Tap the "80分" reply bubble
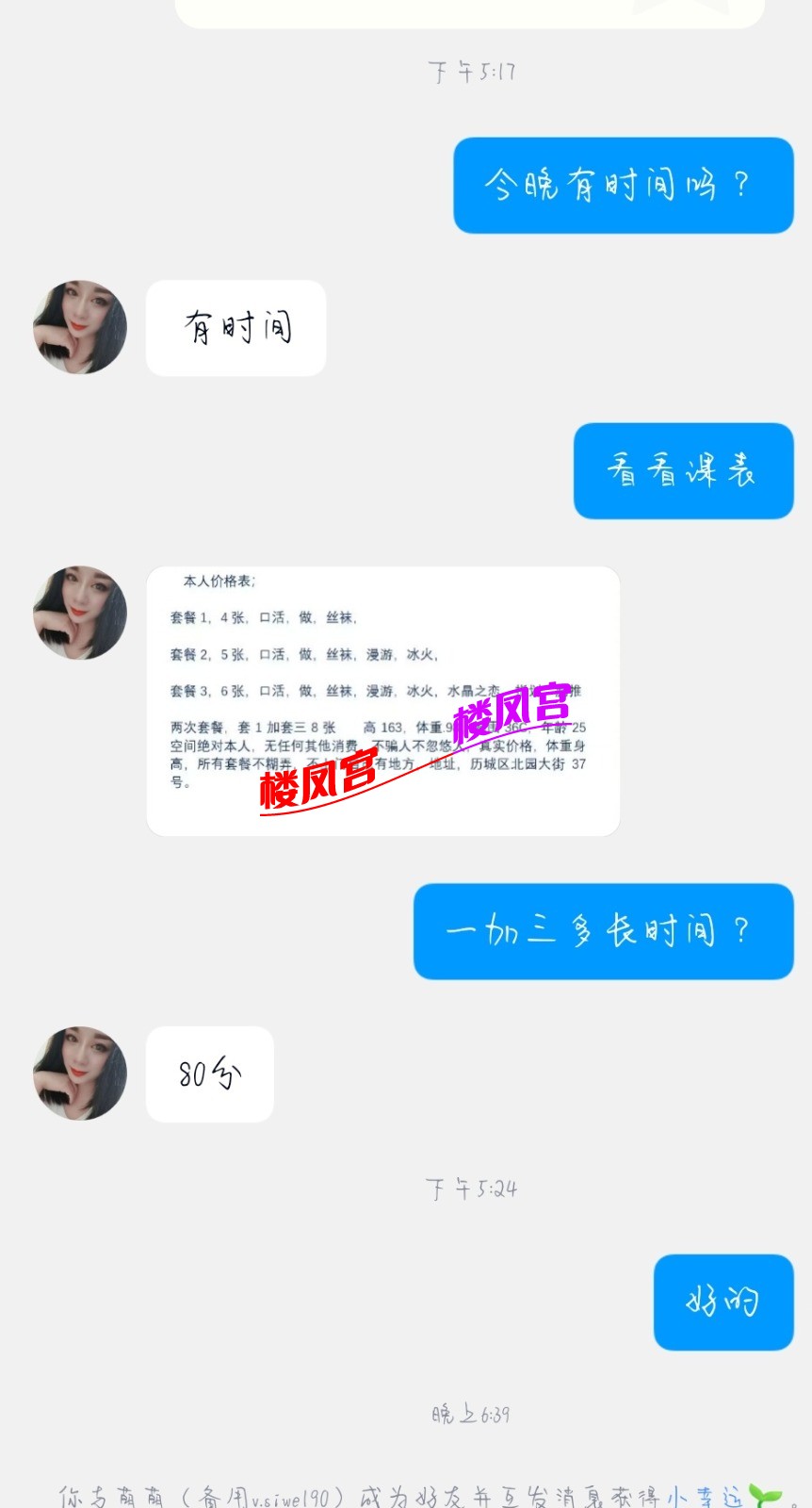Screen dimensions: 812x1508 tap(209, 1074)
